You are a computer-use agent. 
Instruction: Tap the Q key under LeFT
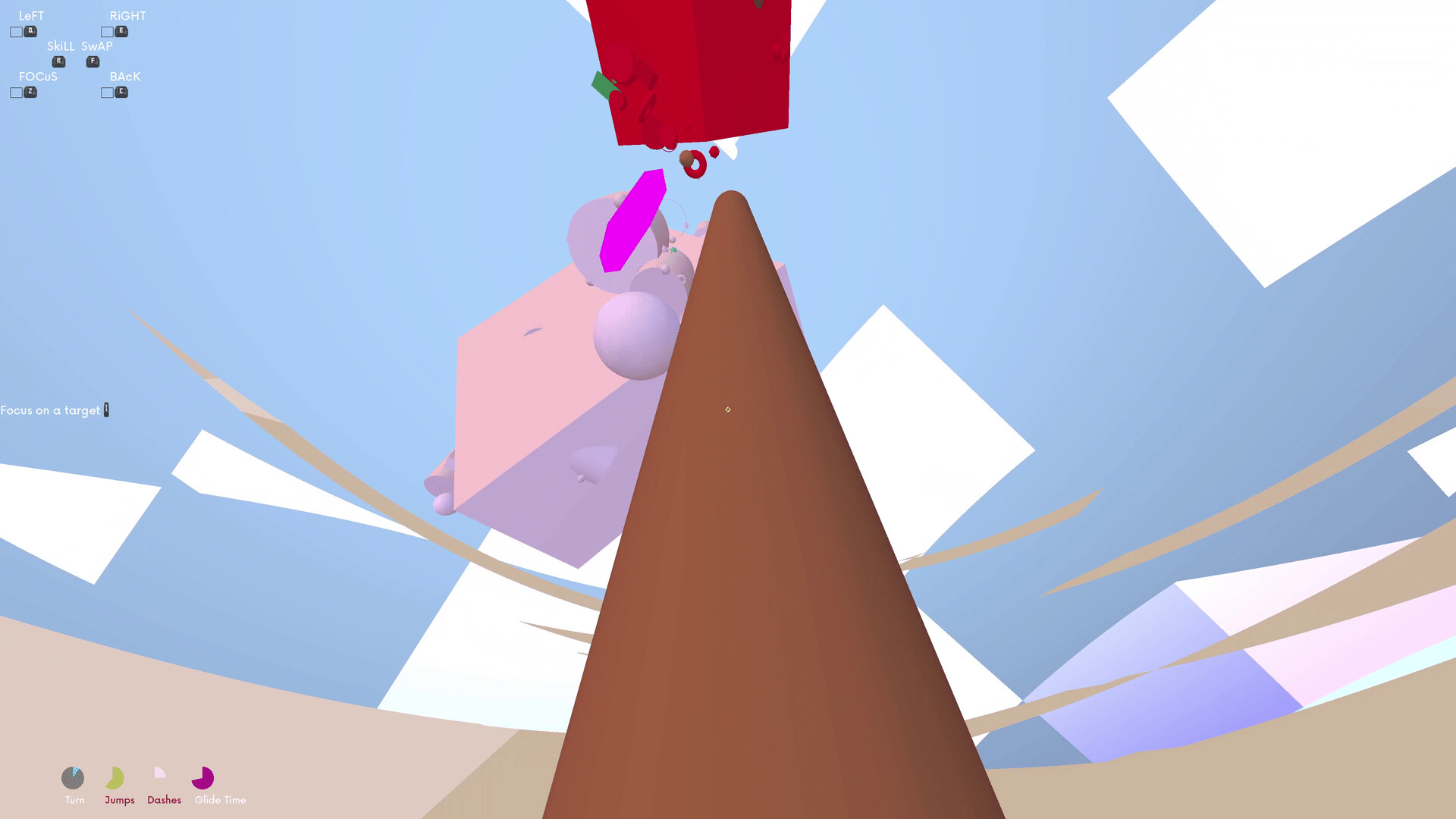(x=30, y=31)
